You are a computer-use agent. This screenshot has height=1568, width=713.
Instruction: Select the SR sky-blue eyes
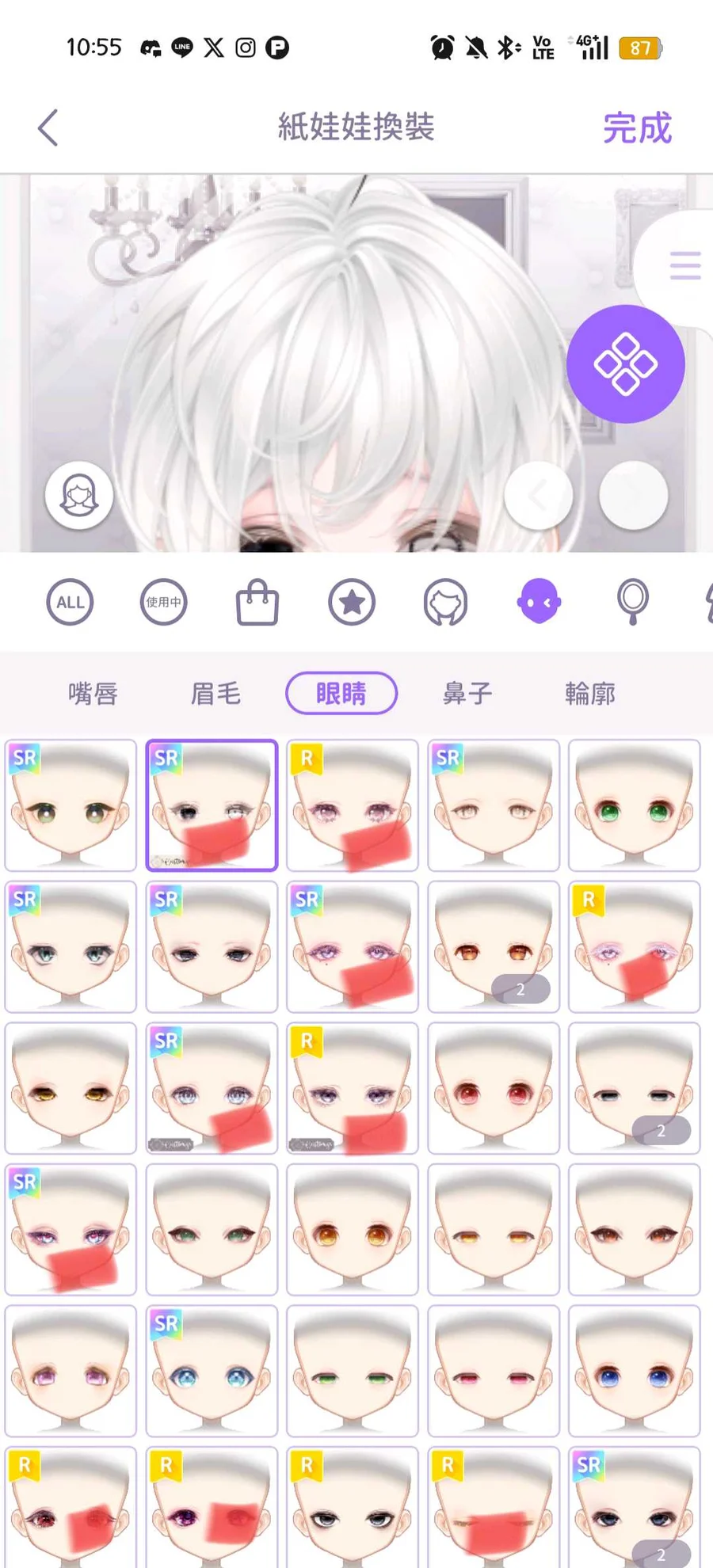pyautogui.click(x=212, y=1371)
